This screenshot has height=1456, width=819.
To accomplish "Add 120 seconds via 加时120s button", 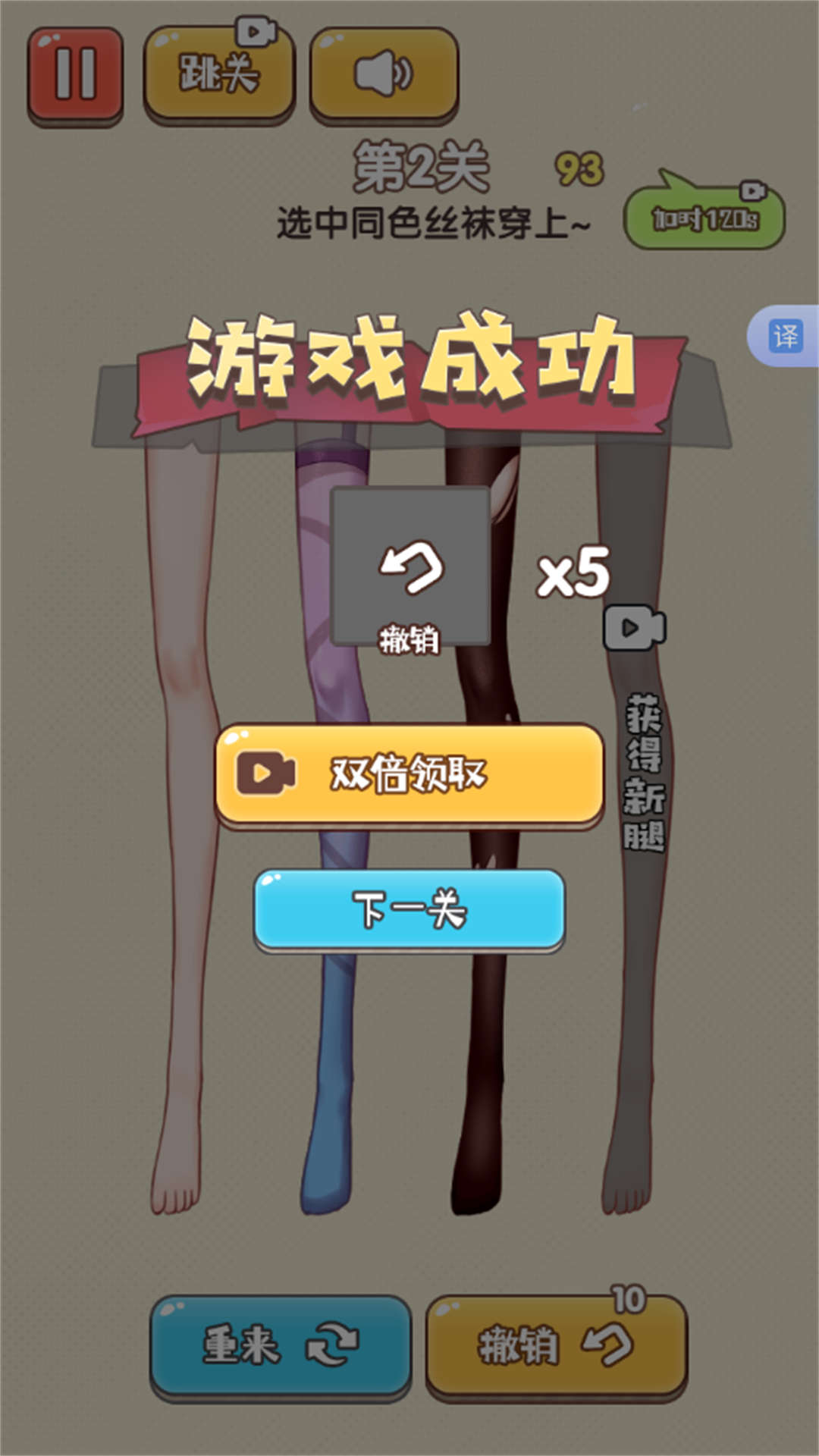I will (x=704, y=219).
